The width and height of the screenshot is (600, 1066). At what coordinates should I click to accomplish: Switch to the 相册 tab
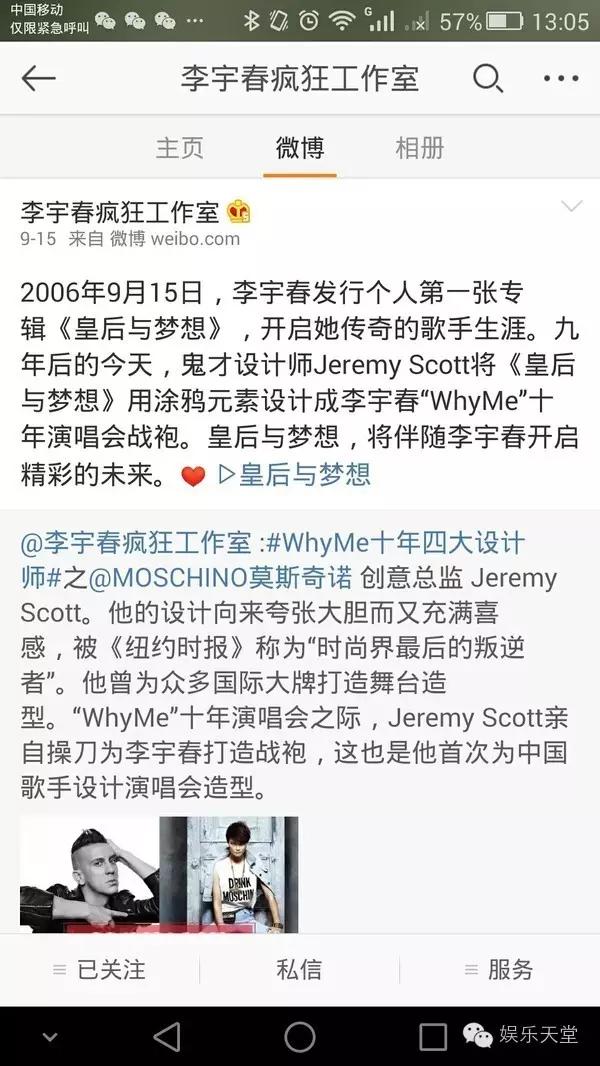pyautogui.click(x=419, y=148)
